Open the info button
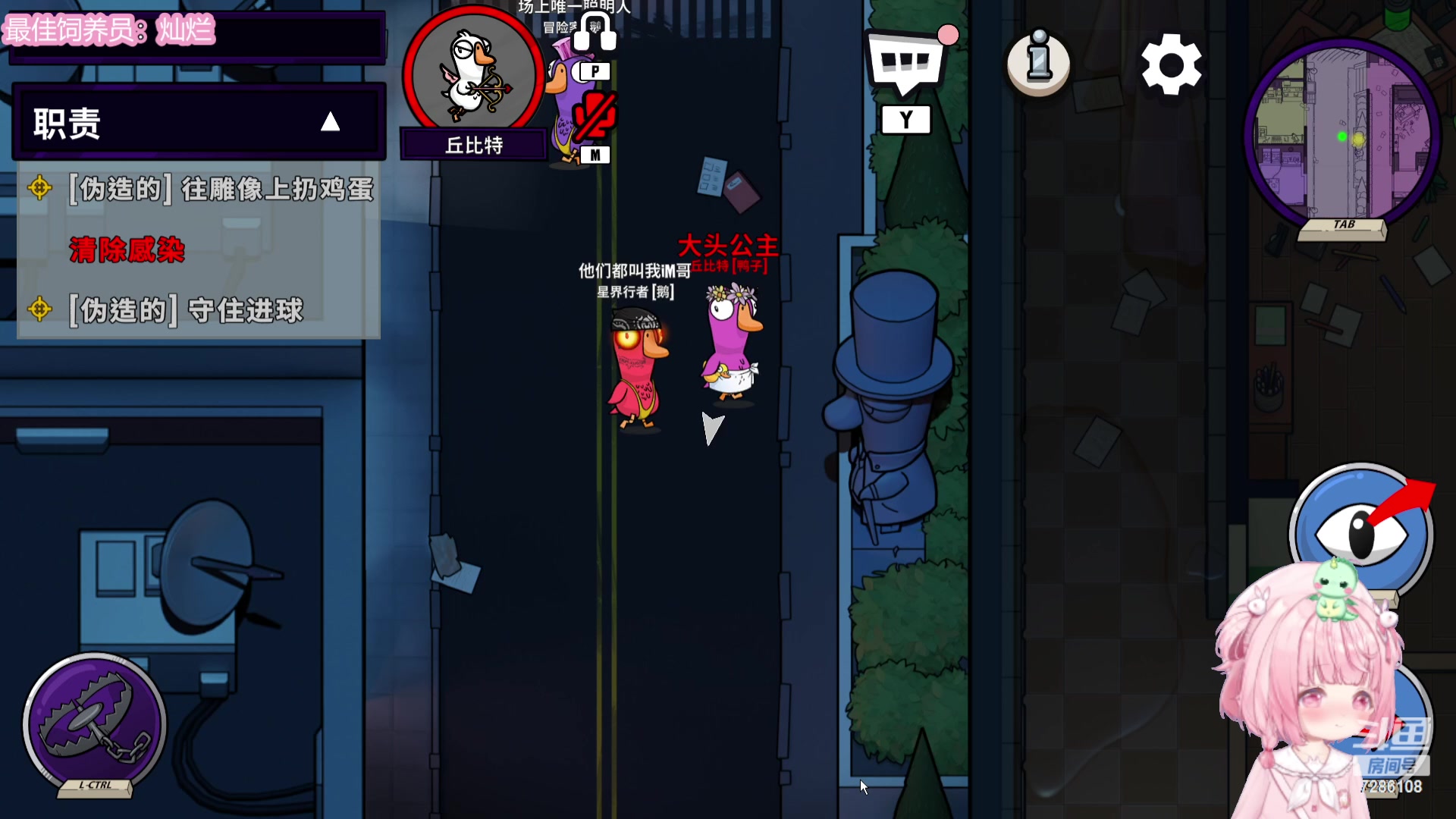The height and width of the screenshot is (819, 1456). (x=1038, y=62)
